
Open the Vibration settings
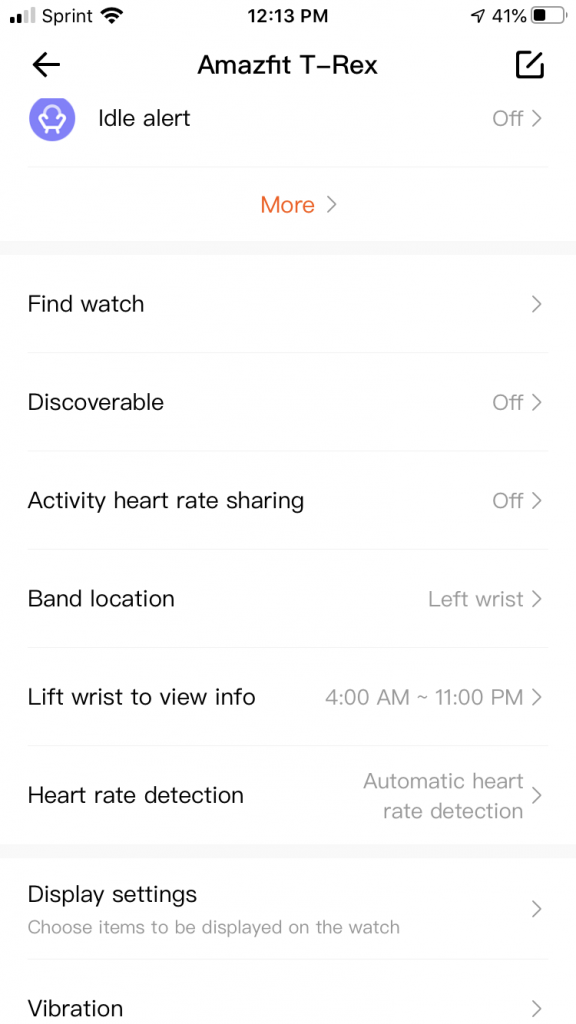[288, 1000]
